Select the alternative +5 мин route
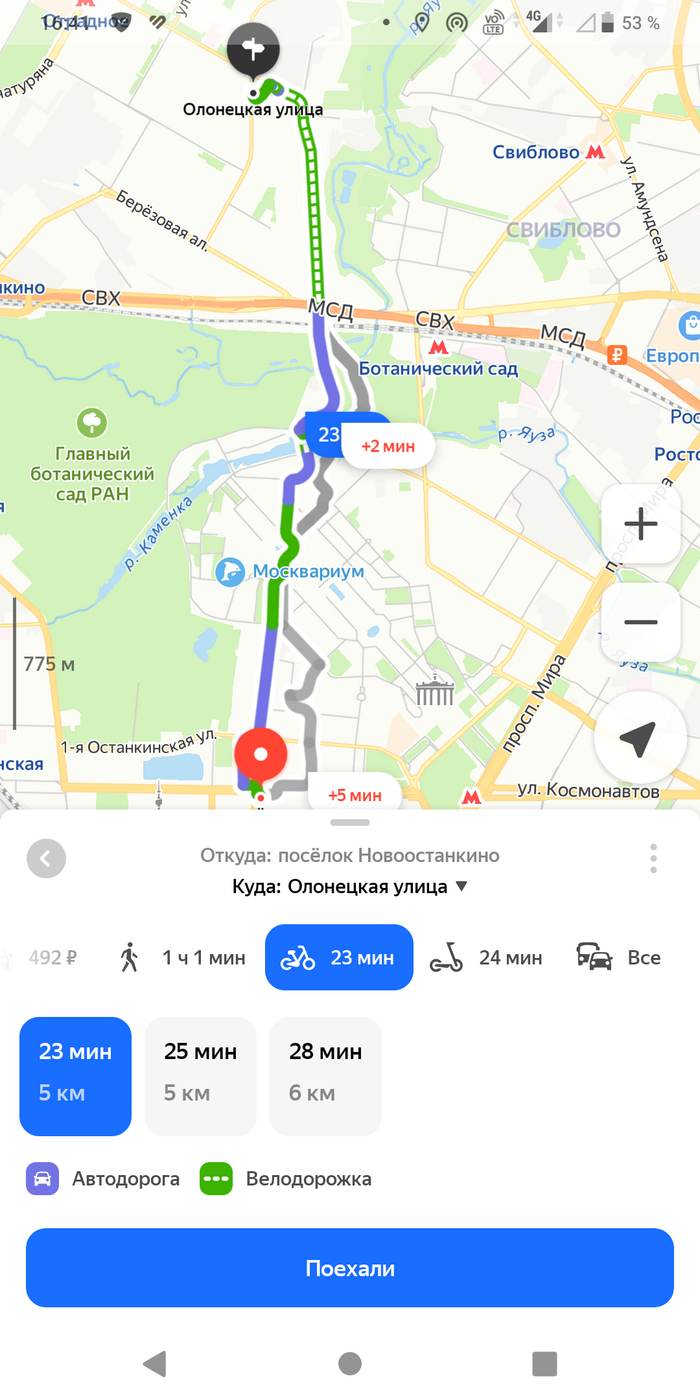 click(355, 796)
